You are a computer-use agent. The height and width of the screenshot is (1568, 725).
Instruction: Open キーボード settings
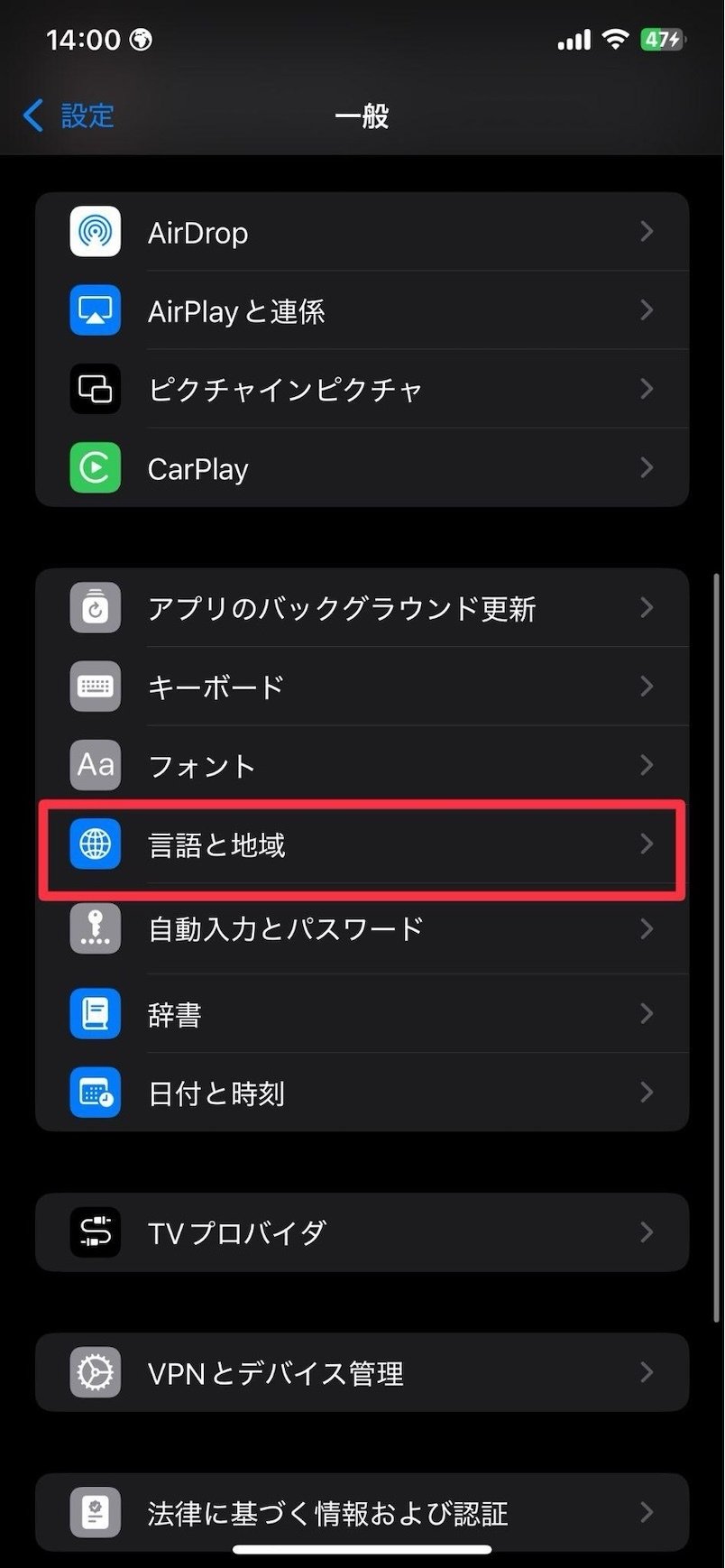[x=361, y=687]
